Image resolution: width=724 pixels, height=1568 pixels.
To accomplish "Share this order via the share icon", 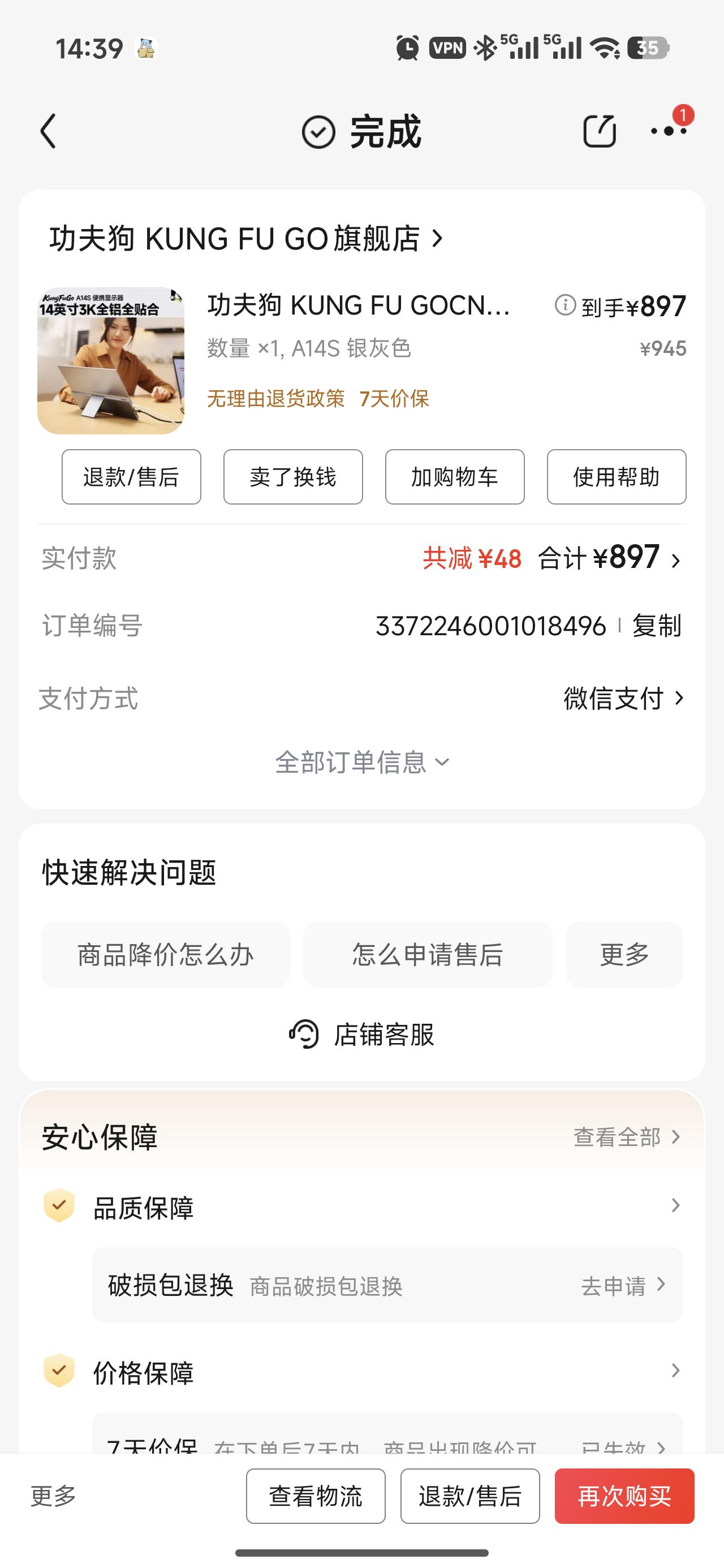I will tap(599, 131).
